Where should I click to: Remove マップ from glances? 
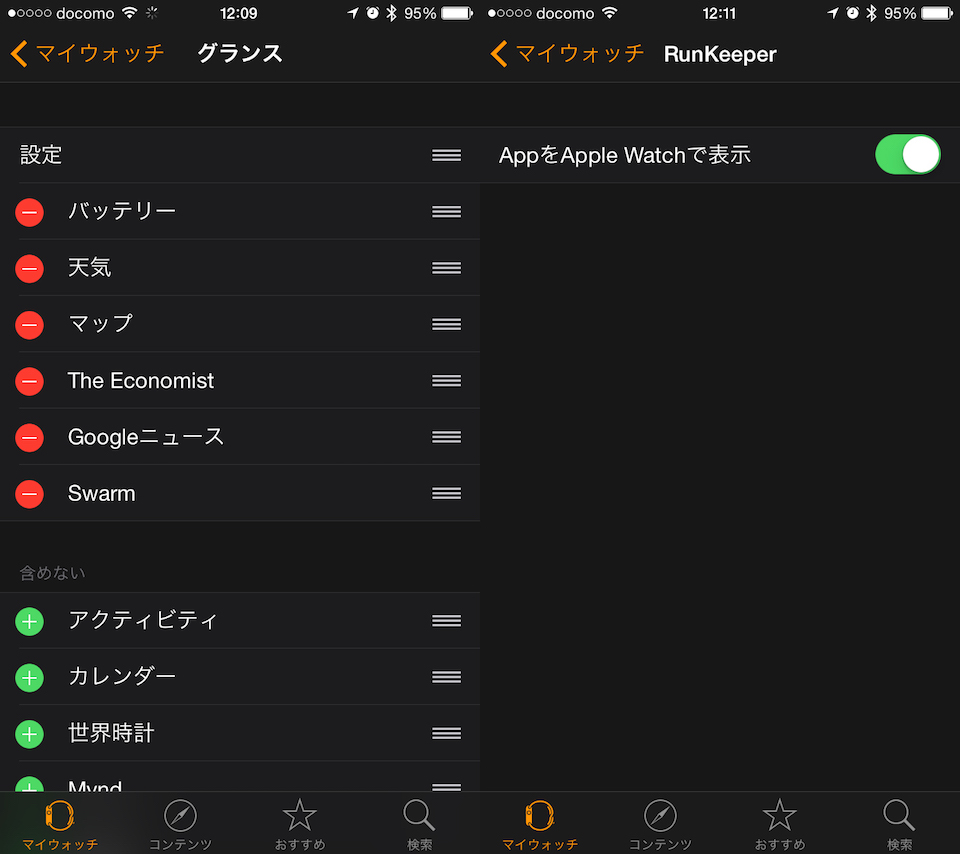[x=30, y=324]
